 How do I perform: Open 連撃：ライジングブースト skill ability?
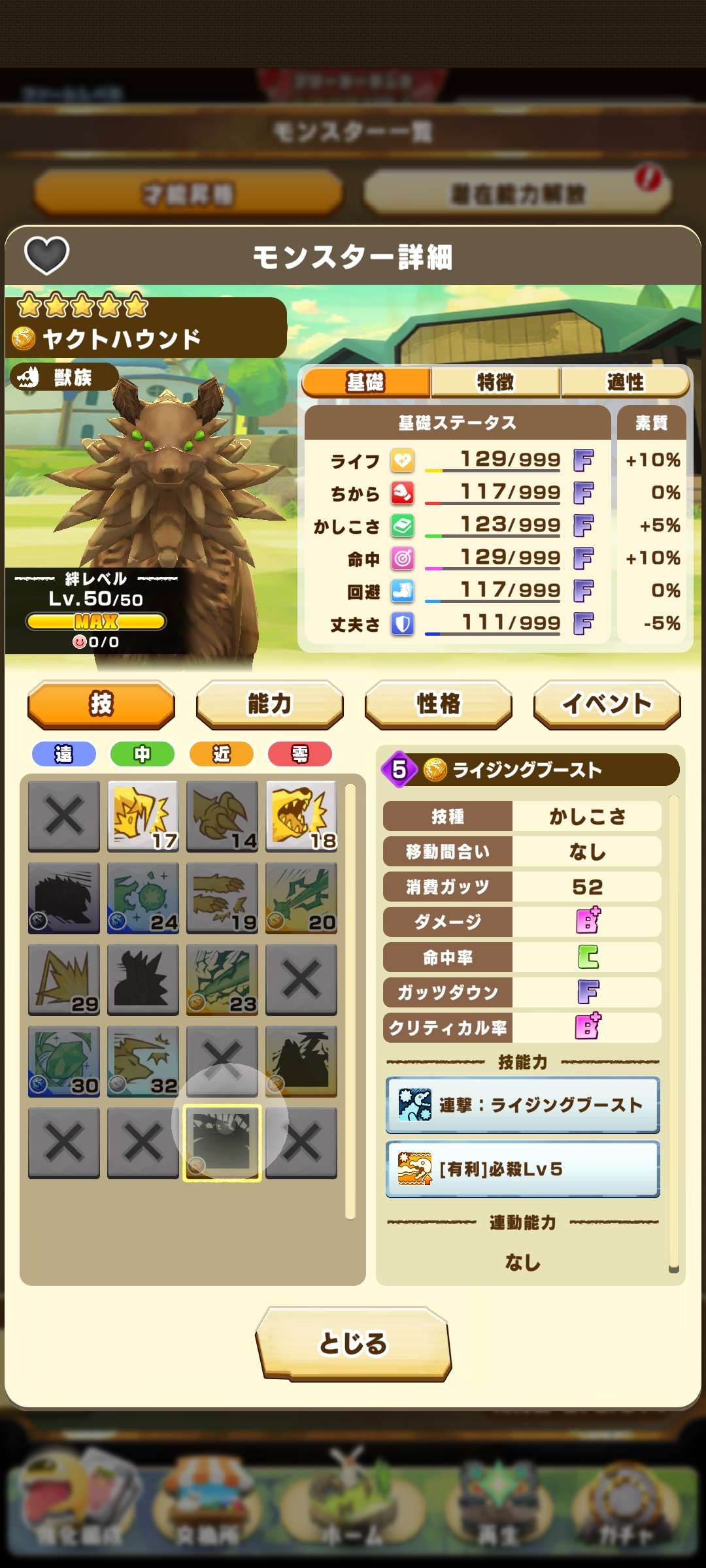tap(522, 1105)
